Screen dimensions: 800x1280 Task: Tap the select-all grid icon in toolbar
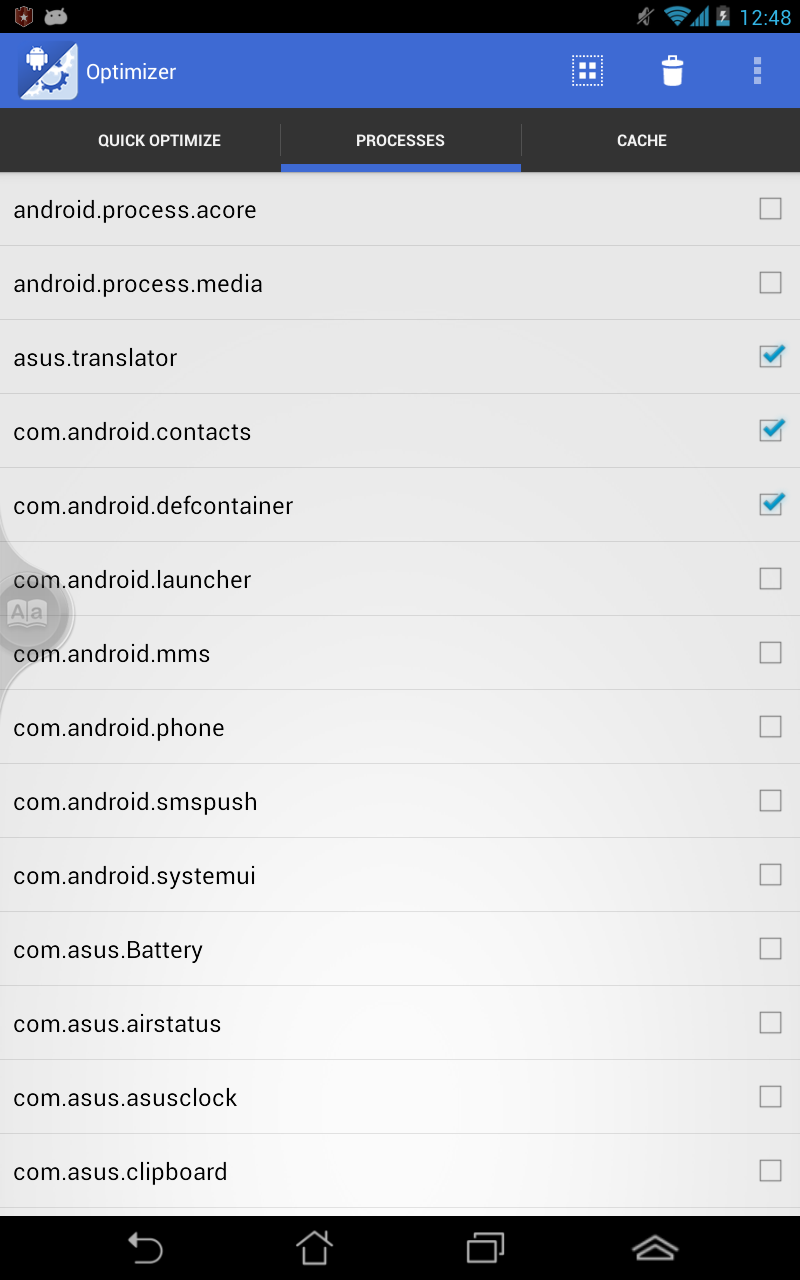click(x=588, y=70)
